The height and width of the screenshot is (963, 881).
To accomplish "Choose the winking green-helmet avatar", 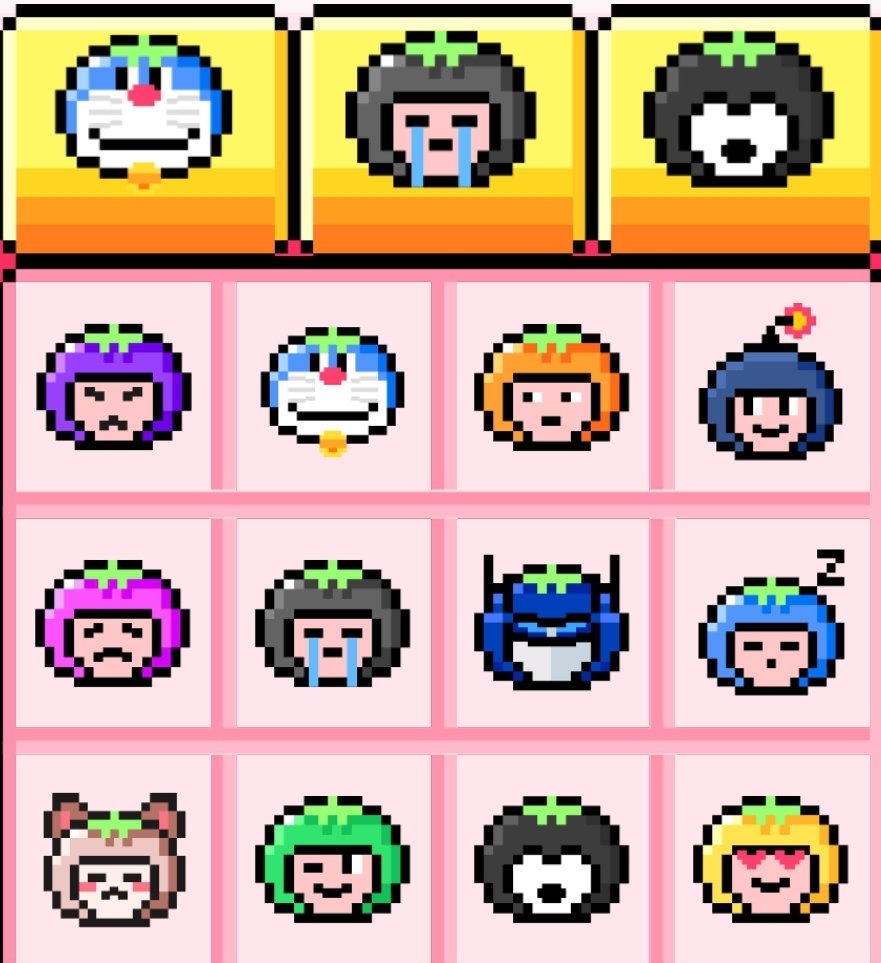I will click(x=333, y=858).
